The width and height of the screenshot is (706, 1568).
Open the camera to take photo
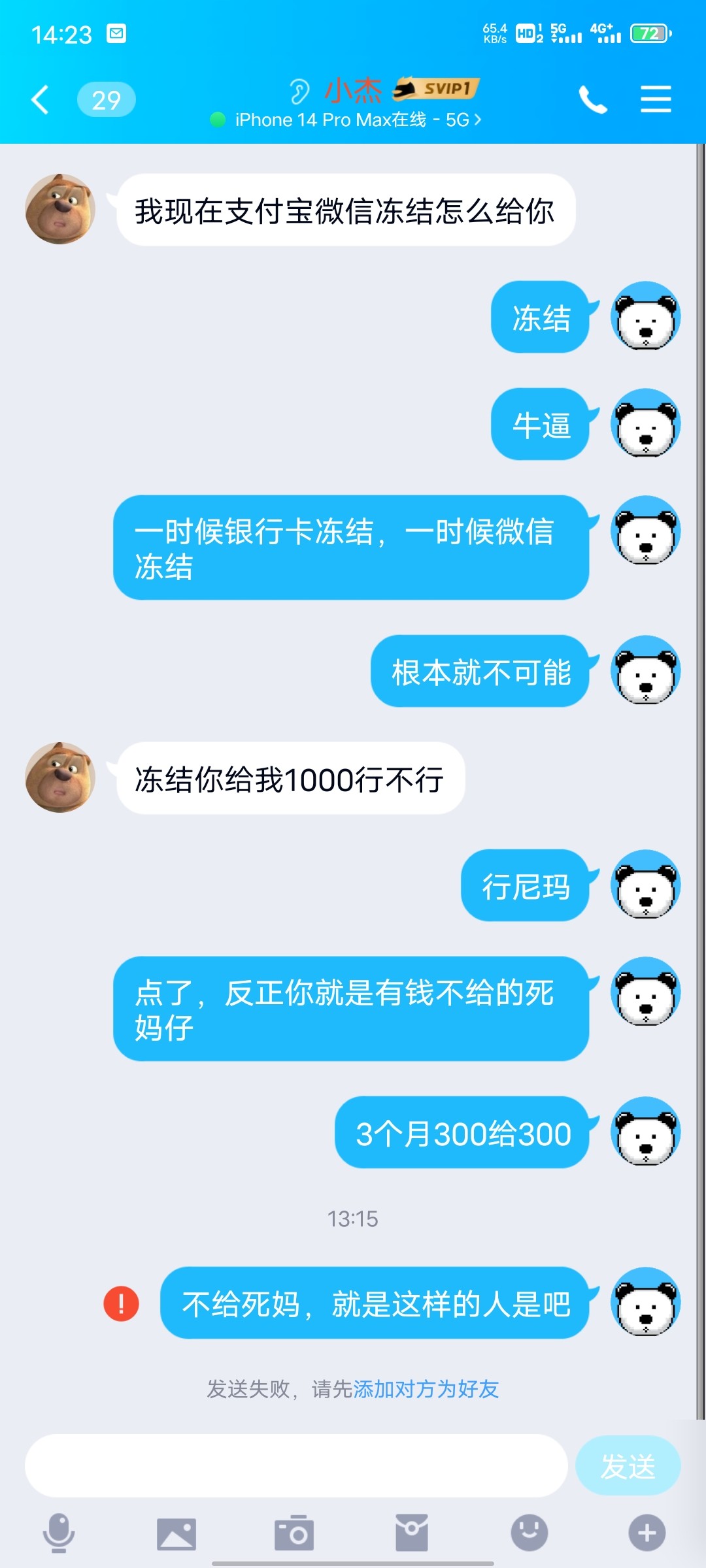[x=294, y=1533]
